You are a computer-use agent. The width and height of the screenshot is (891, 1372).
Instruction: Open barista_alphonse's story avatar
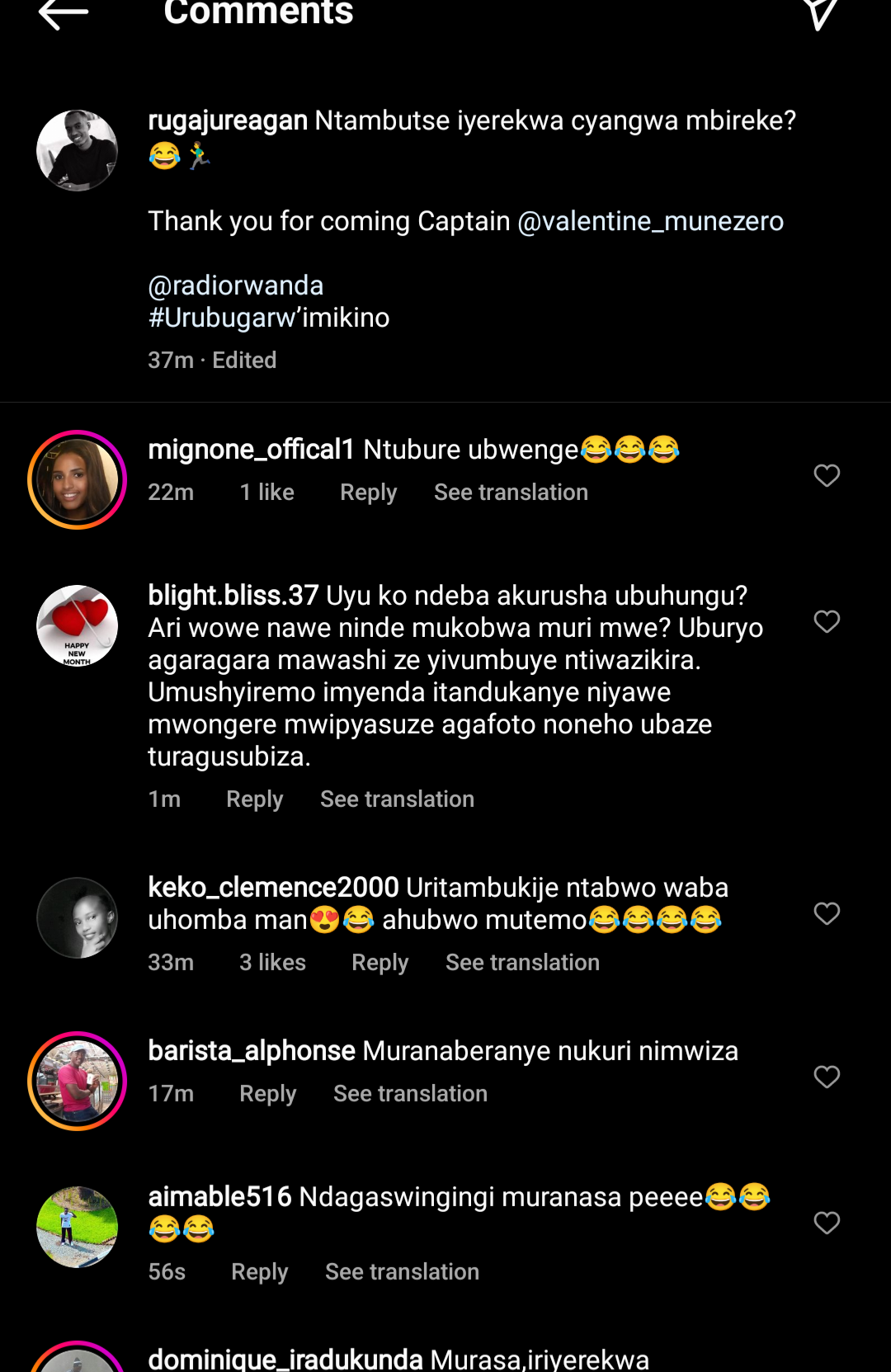(x=77, y=1081)
